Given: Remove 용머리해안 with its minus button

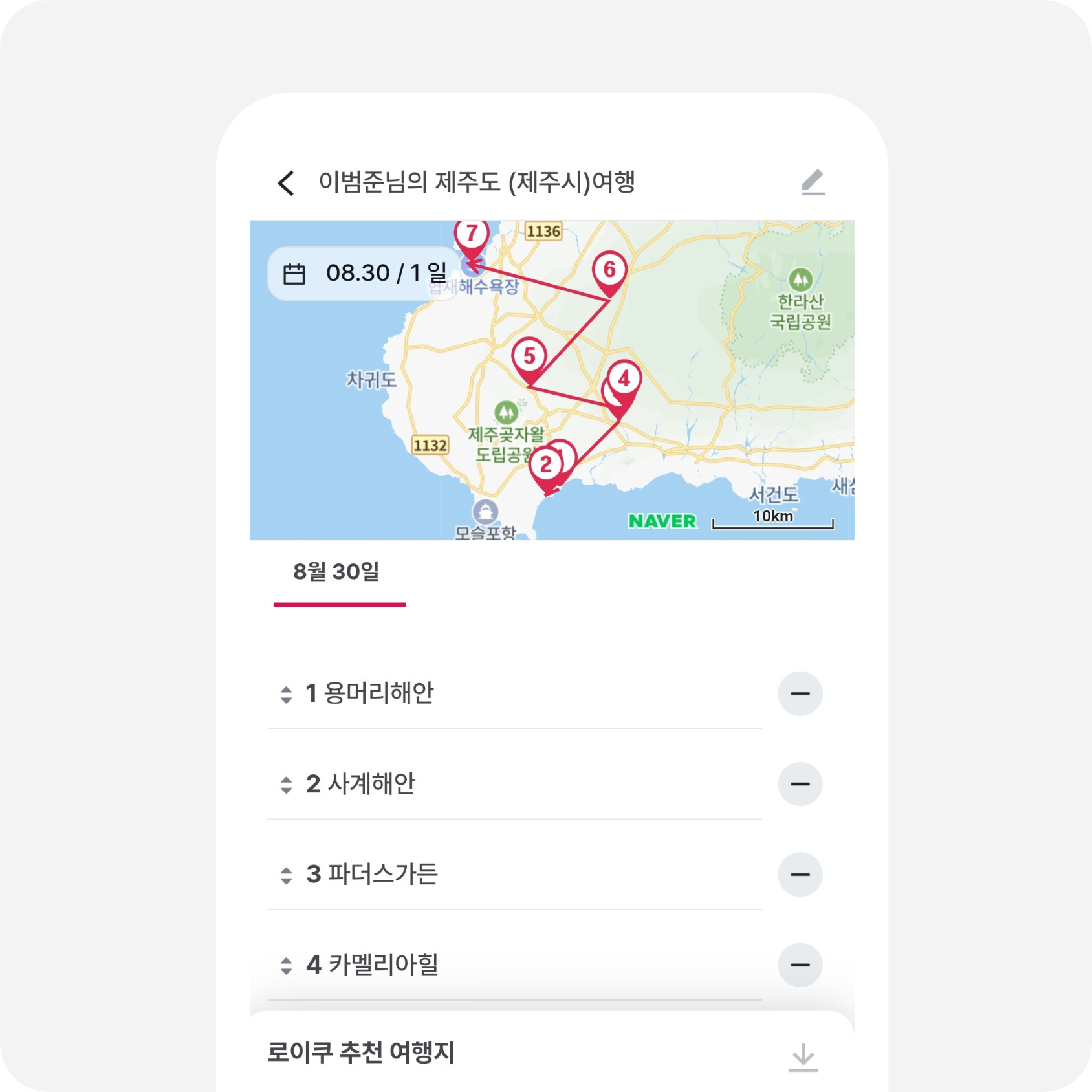Looking at the screenshot, I should [800, 693].
